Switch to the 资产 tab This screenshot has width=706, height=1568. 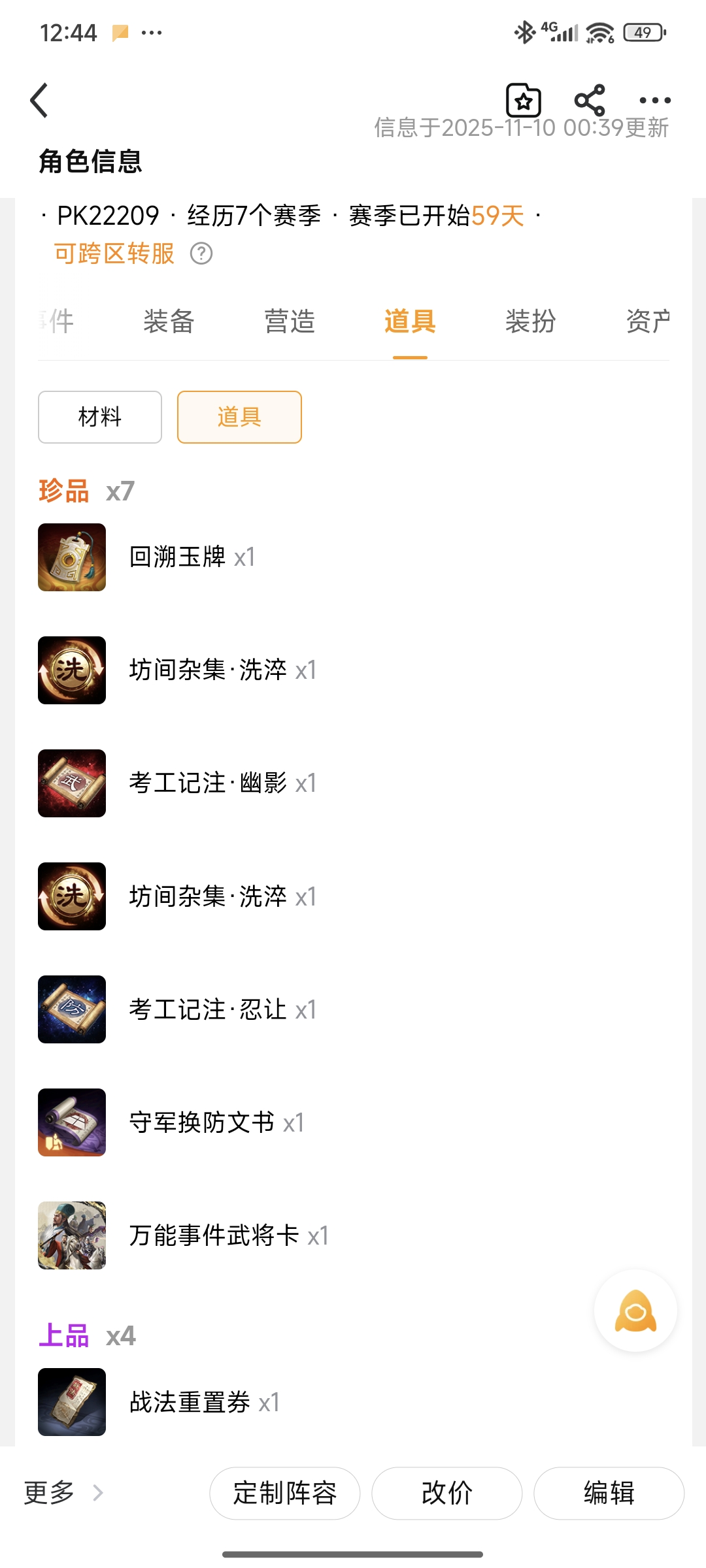(647, 321)
